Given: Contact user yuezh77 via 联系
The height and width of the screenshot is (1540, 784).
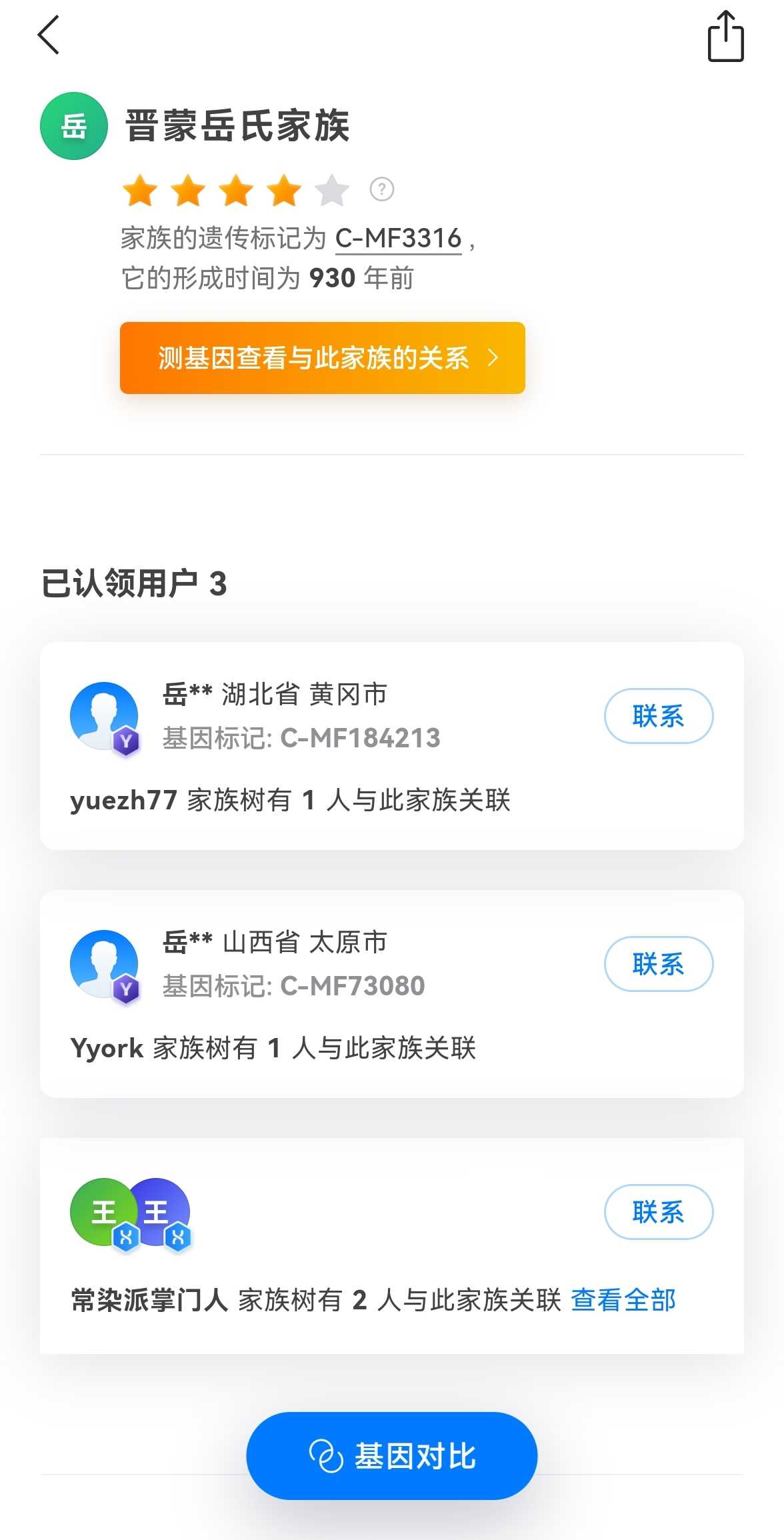Looking at the screenshot, I should [x=658, y=716].
